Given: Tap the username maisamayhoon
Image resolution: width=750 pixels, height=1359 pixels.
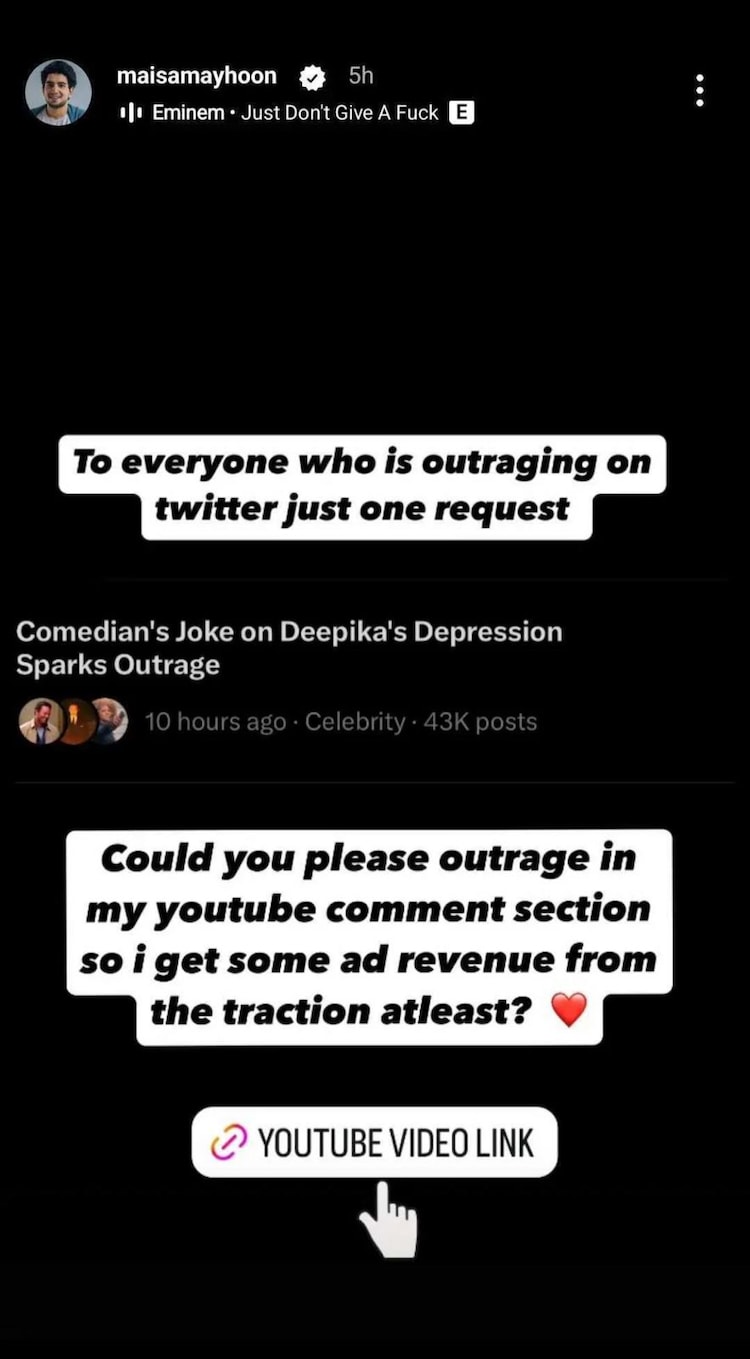Looking at the screenshot, I should tap(196, 75).
